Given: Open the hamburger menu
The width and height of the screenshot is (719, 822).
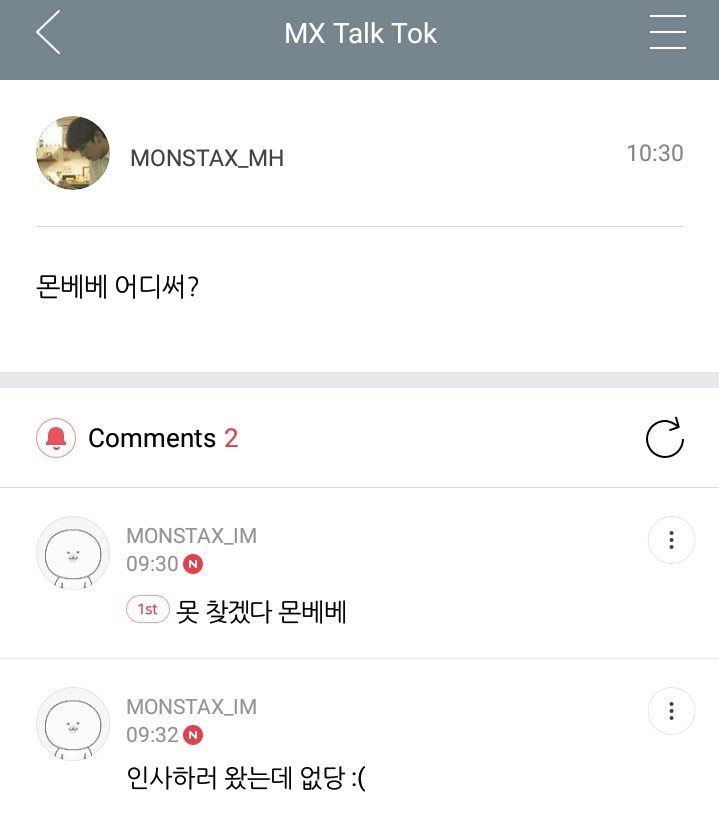Looking at the screenshot, I should [667, 33].
